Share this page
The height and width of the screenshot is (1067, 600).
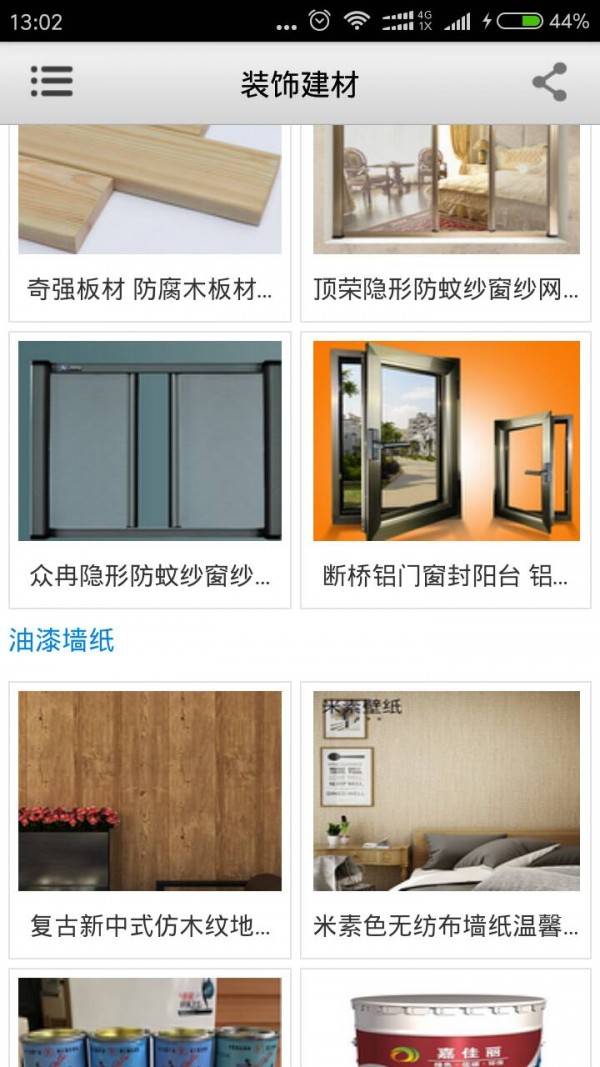(x=549, y=82)
